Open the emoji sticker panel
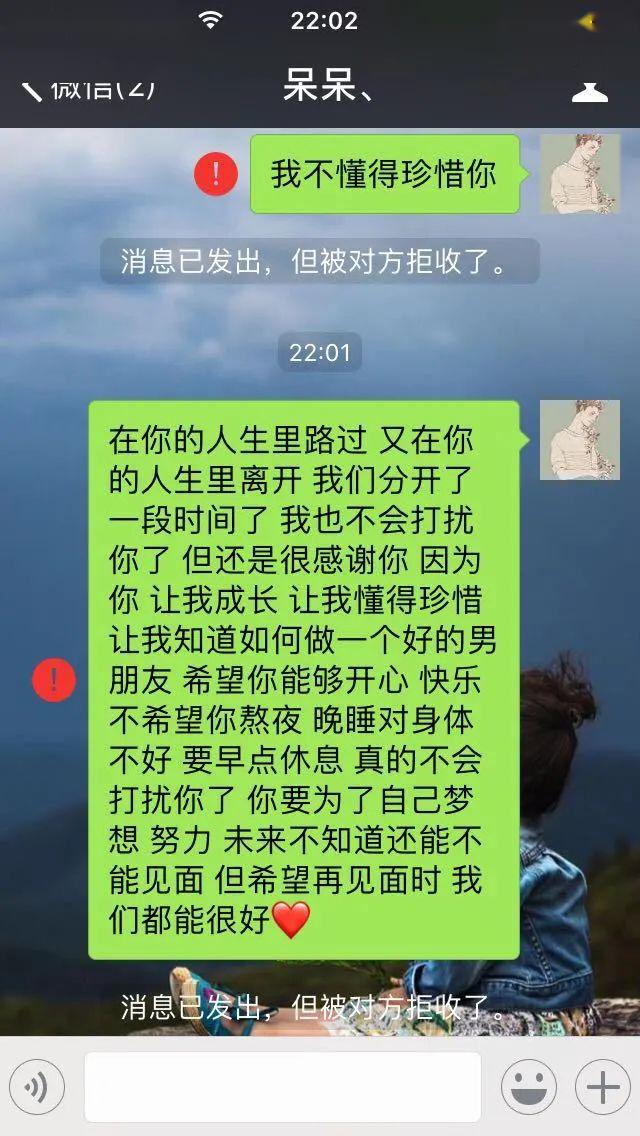This screenshot has width=640, height=1136. pyautogui.click(x=528, y=1087)
